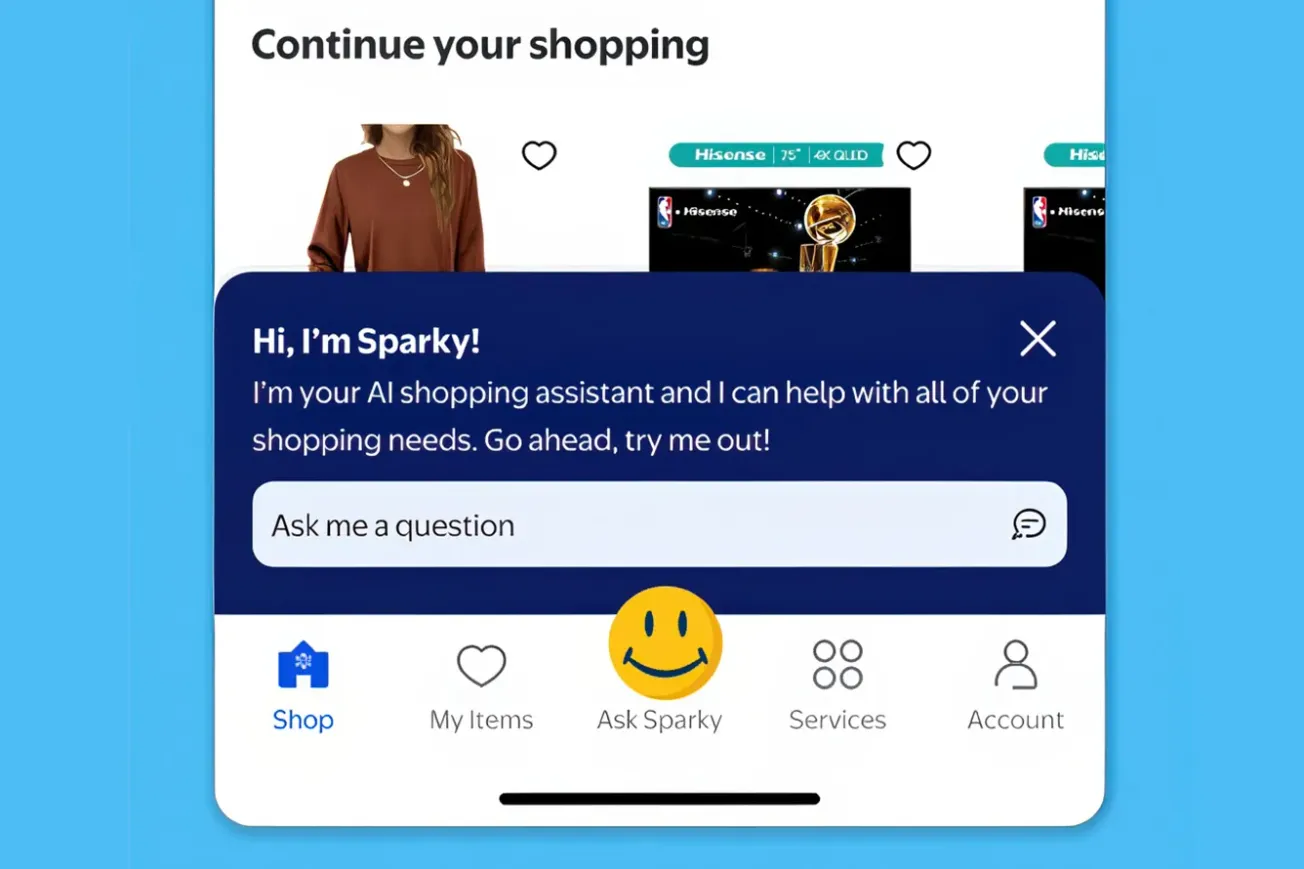Favorite the brown long-sleeve top
1304x869 pixels.
tap(539, 155)
